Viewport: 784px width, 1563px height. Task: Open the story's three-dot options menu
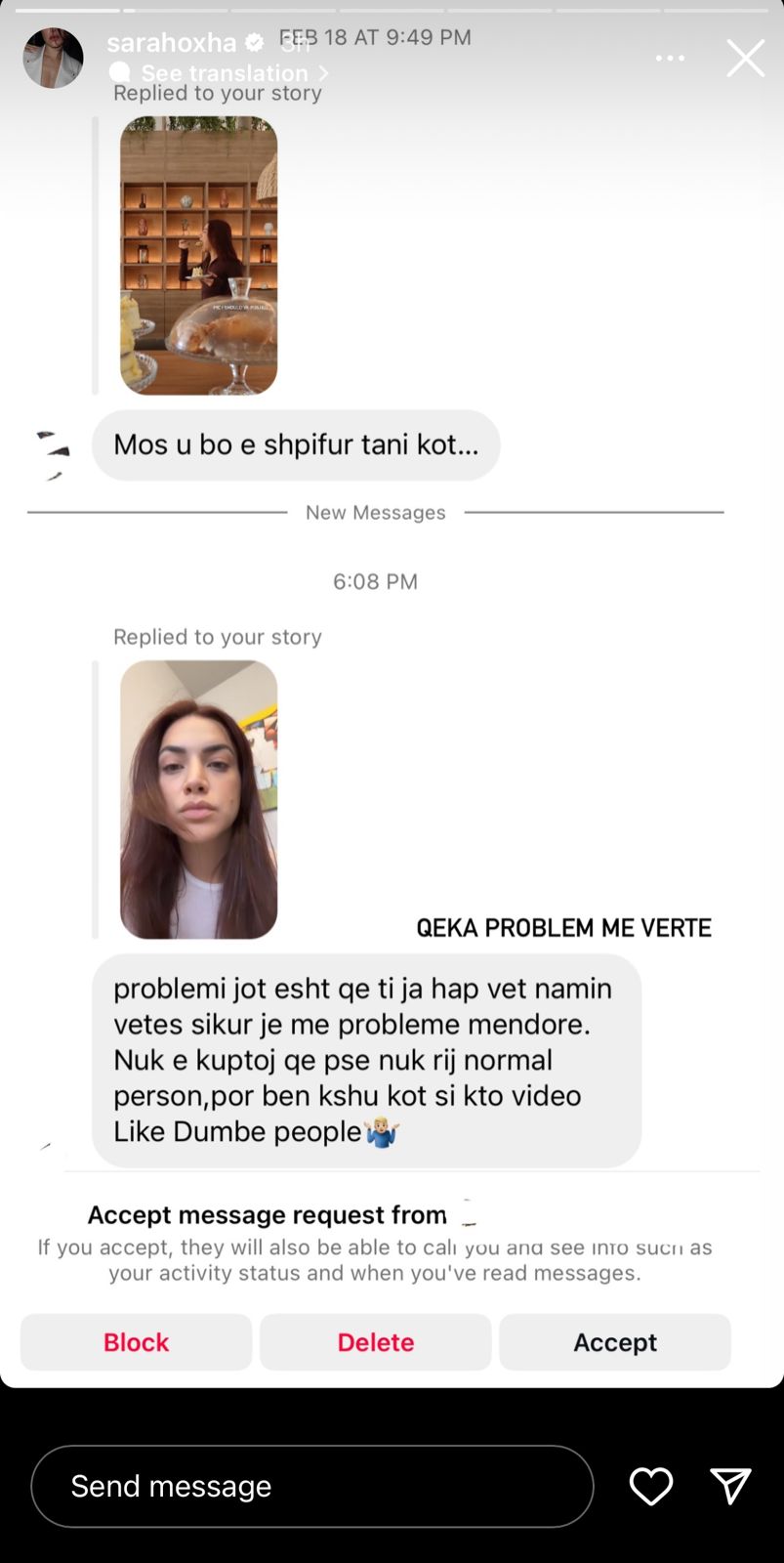coord(670,59)
